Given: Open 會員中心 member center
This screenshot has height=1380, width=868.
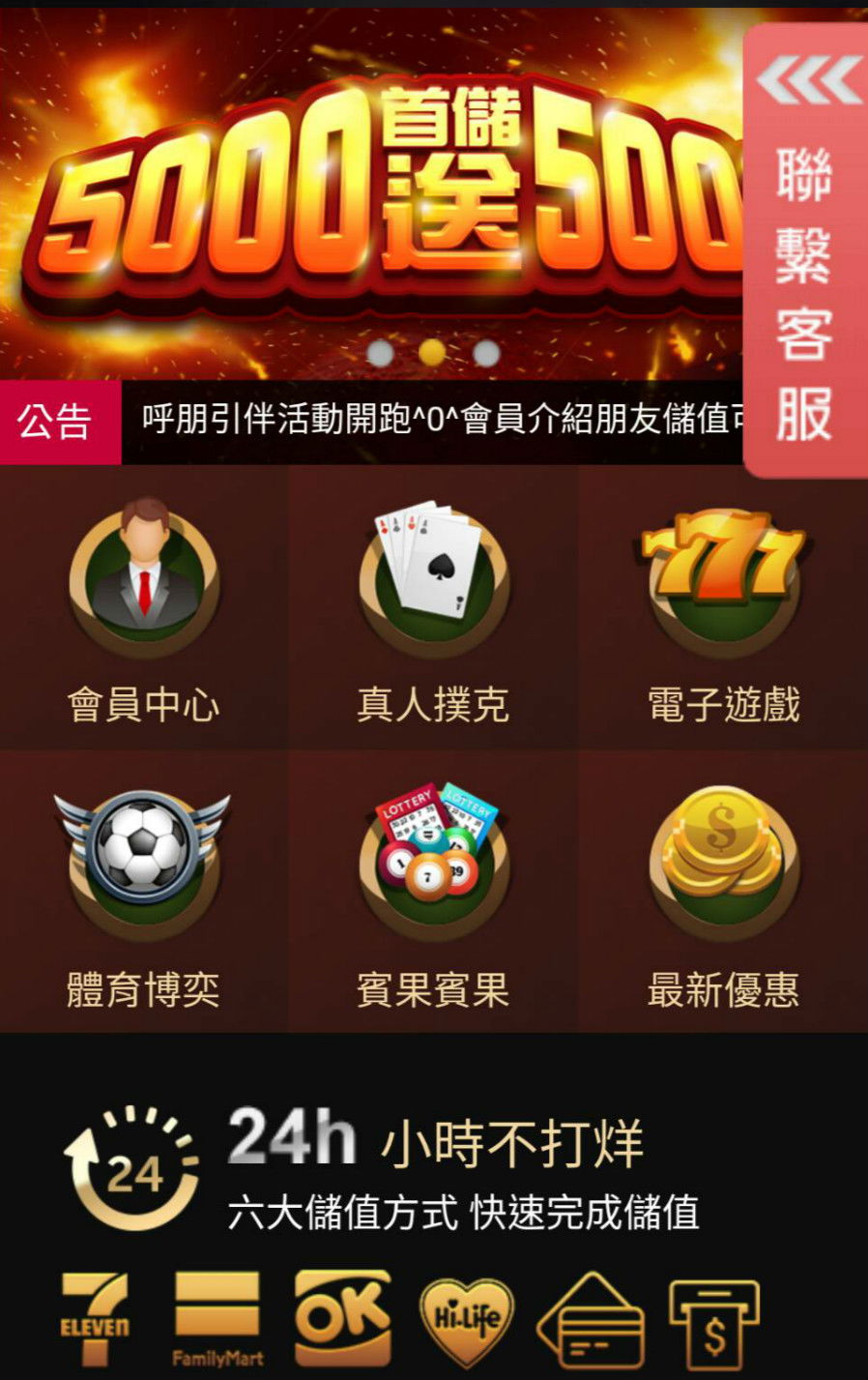Looking at the screenshot, I should pyautogui.click(x=143, y=607).
